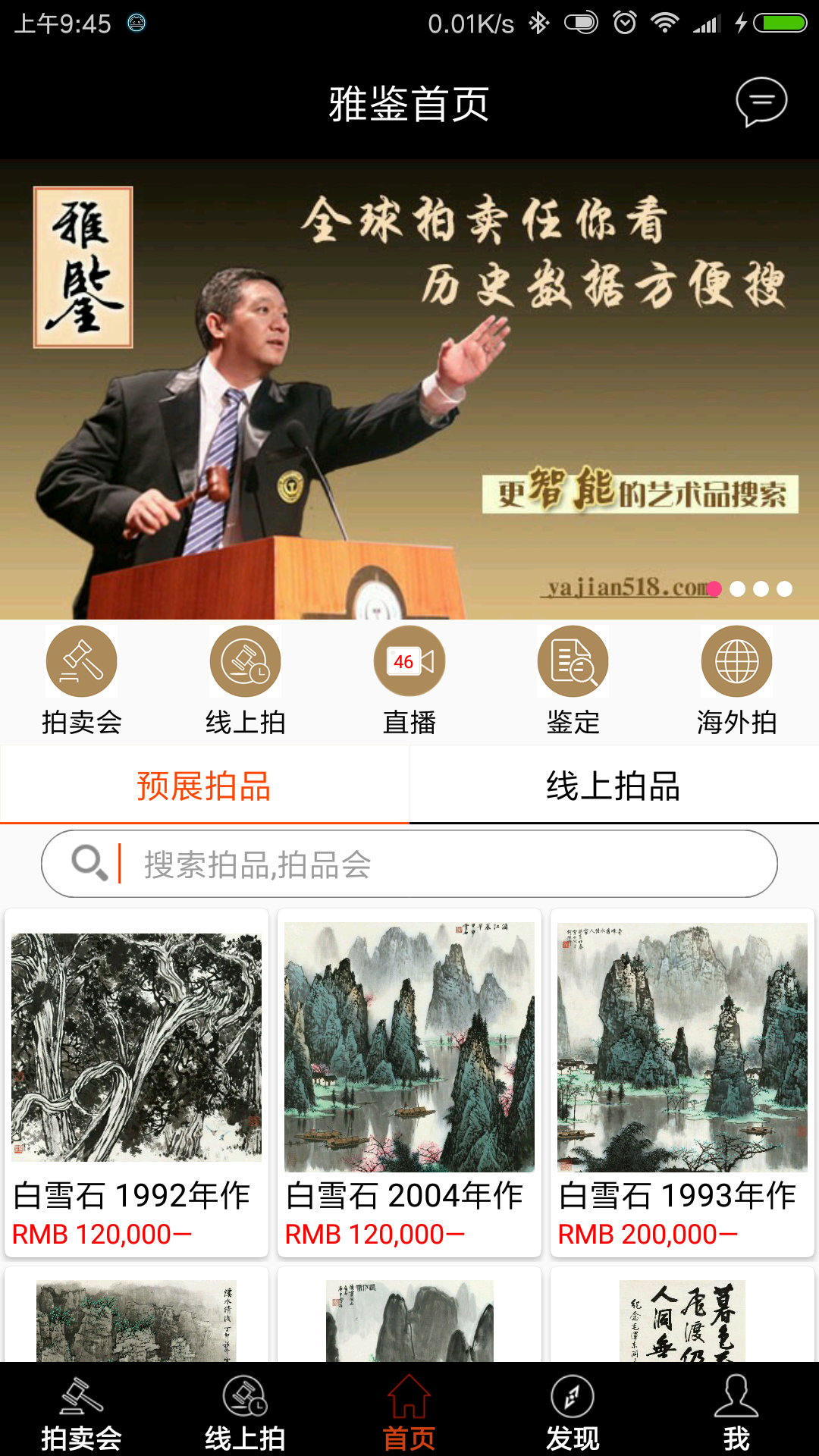The width and height of the screenshot is (819, 1456).
Task: Tap the 发现 discover icon in bottom bar
Action: pyautogui.click(x=573, y=1403)
